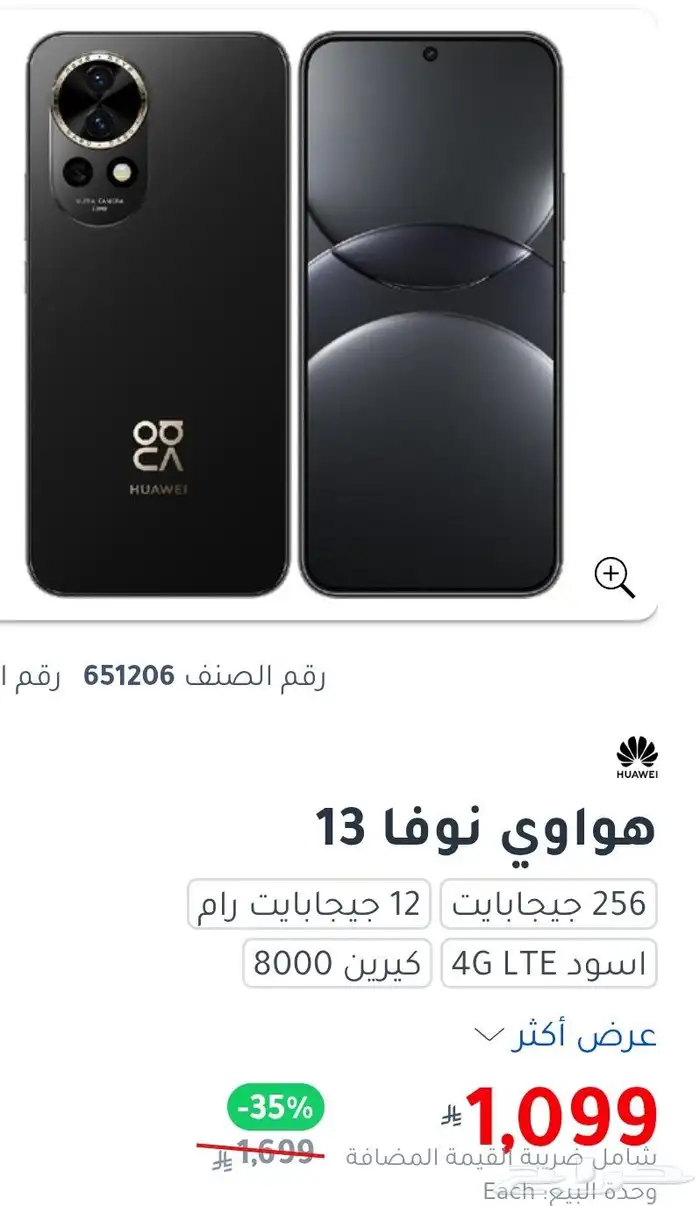Zoom the product image with the magnifier icon
700x1206 pixels.
tap(614, 578)
